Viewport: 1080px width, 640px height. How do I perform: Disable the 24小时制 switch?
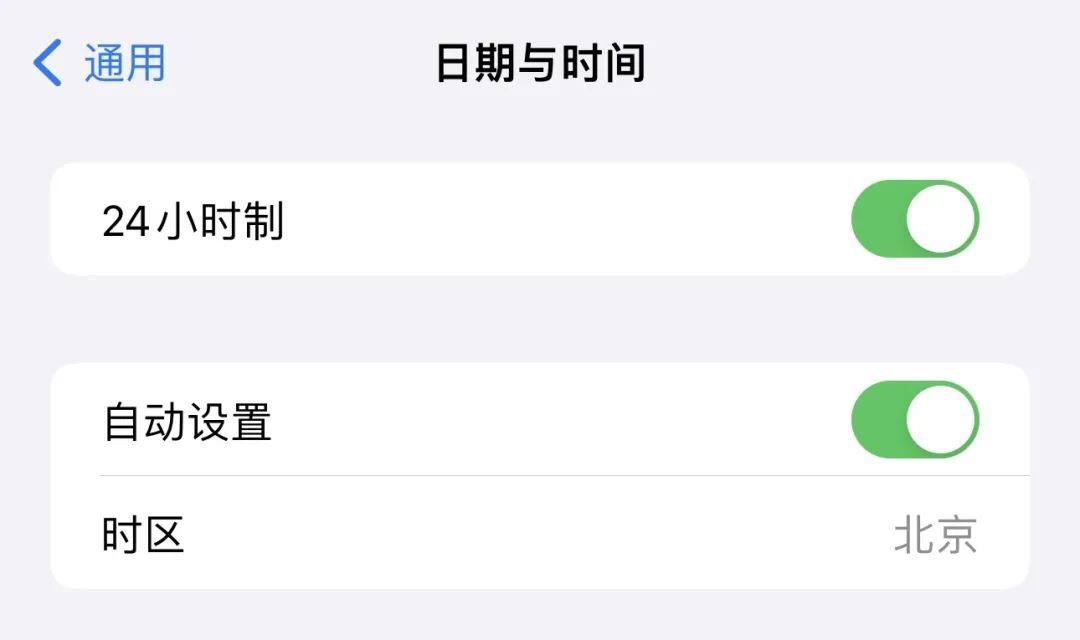914,219
